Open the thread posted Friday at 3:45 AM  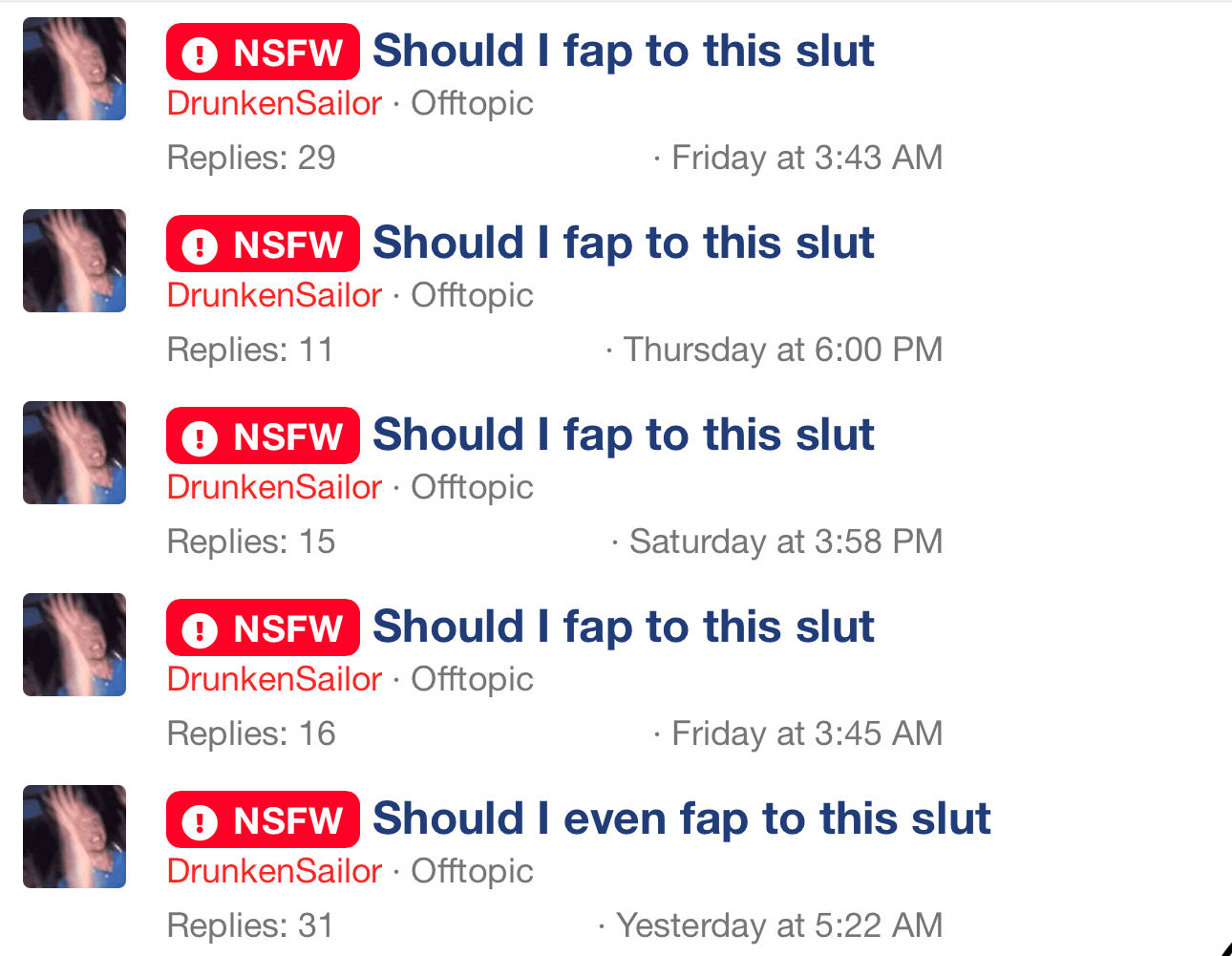pos(623,627)
